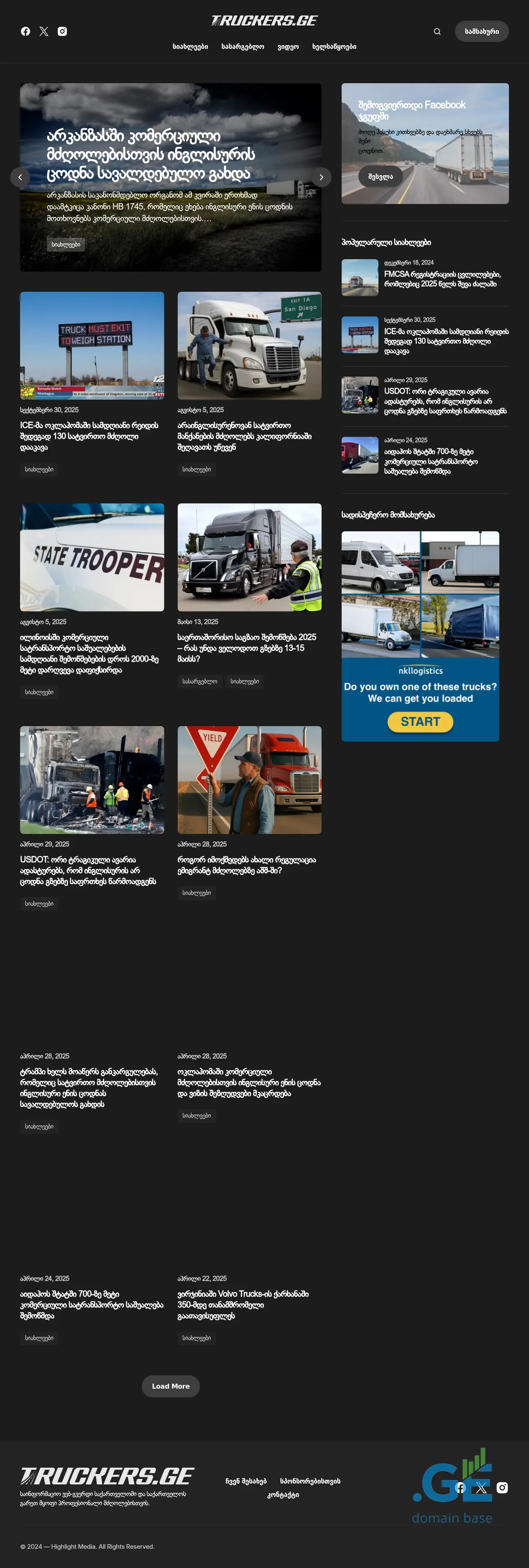Click the Truckers.ge logo in the header

264,20
